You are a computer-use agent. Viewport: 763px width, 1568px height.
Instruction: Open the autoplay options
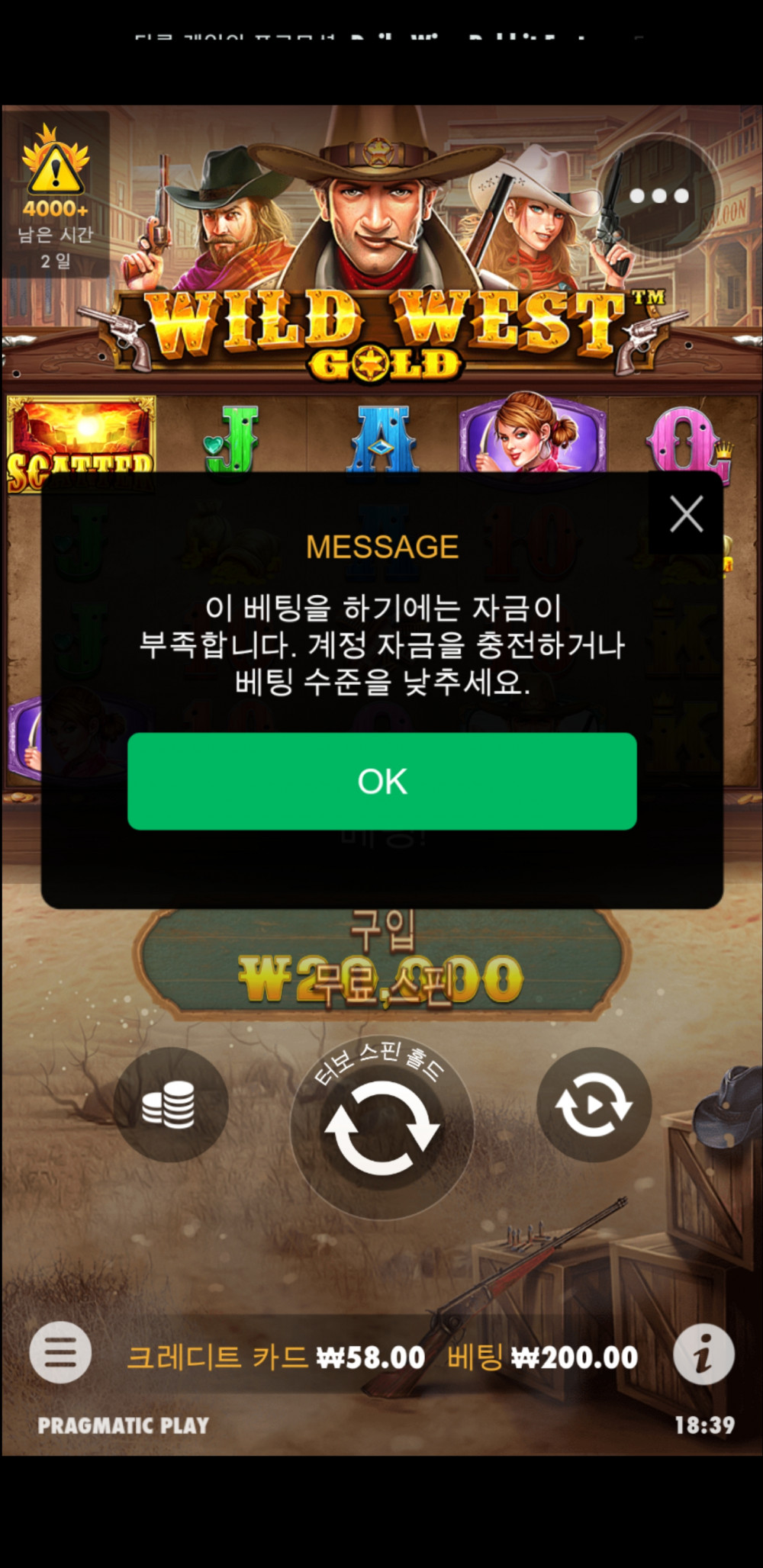pyautogui.click(x=594, y=1104)
